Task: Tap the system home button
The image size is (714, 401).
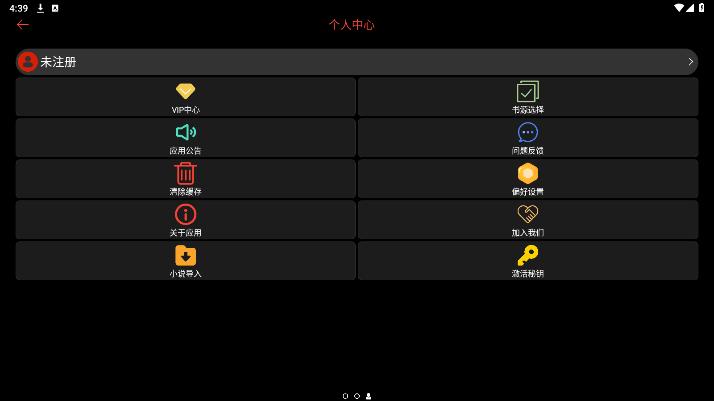Action: [357, 396]
